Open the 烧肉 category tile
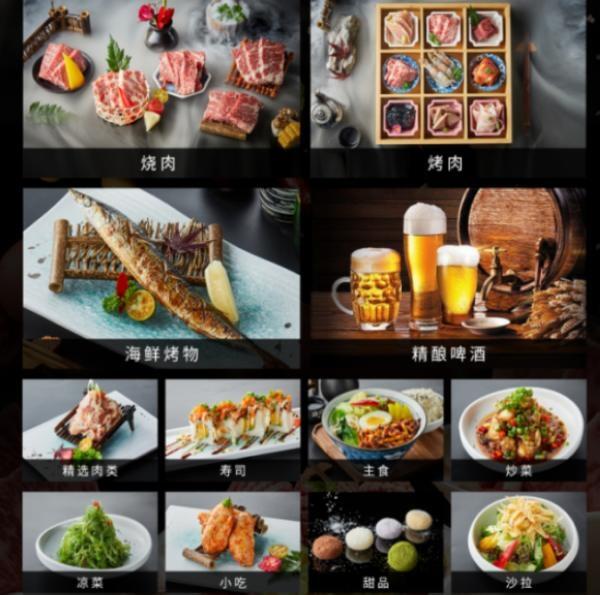This screenshot has width=600, height=595. (160, 88)
